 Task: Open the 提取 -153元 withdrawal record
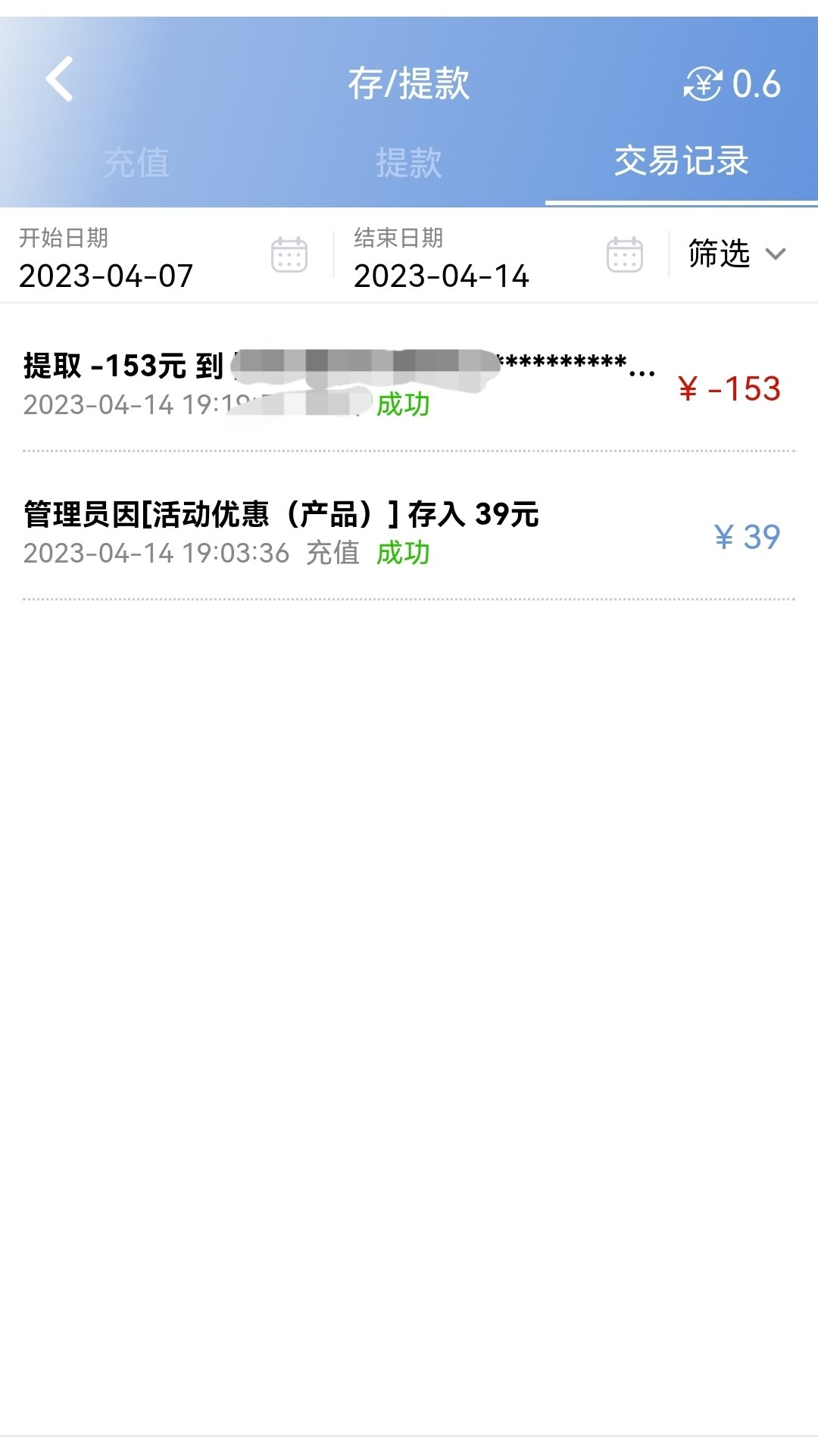pos(409,385)
